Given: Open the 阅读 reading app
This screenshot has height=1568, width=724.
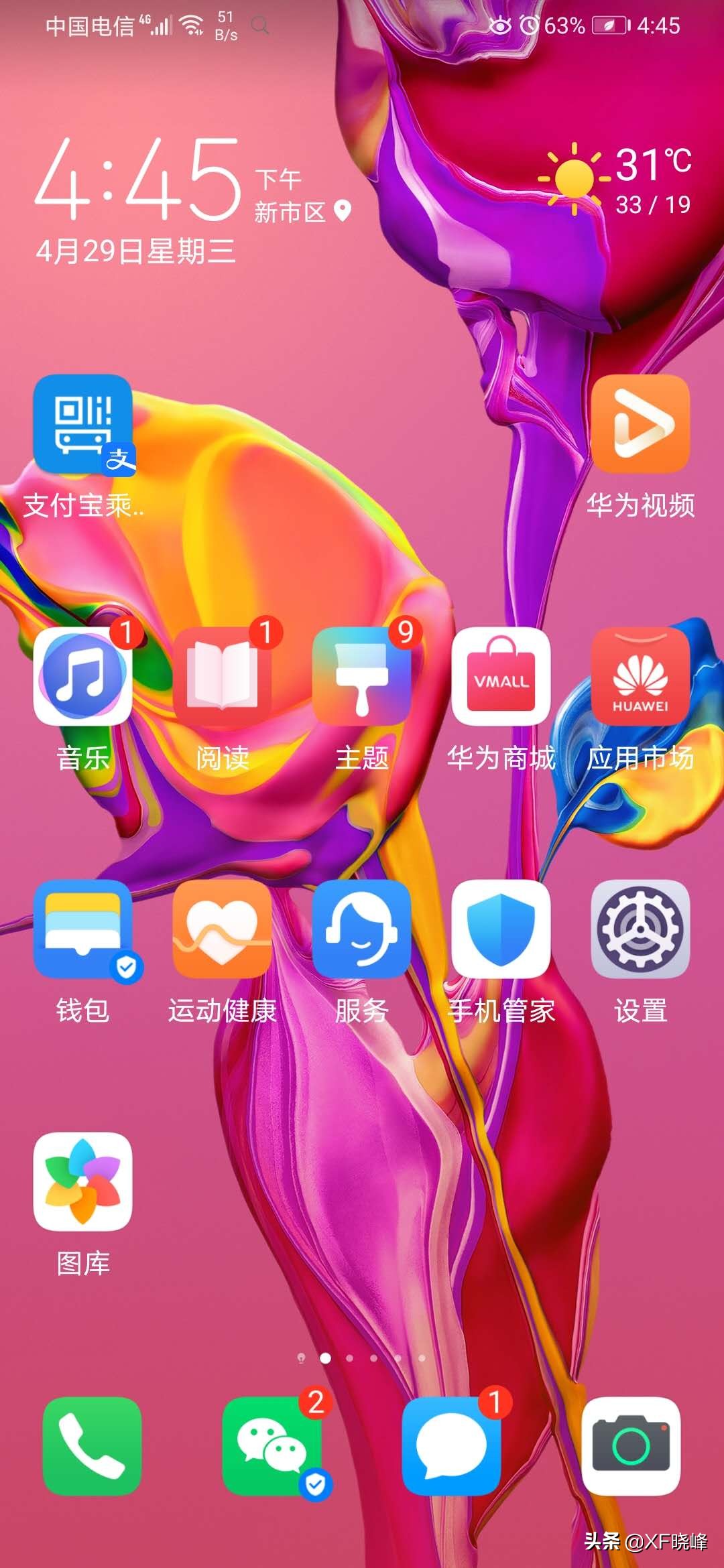Looking at the screenshot, I should point(223,677).
